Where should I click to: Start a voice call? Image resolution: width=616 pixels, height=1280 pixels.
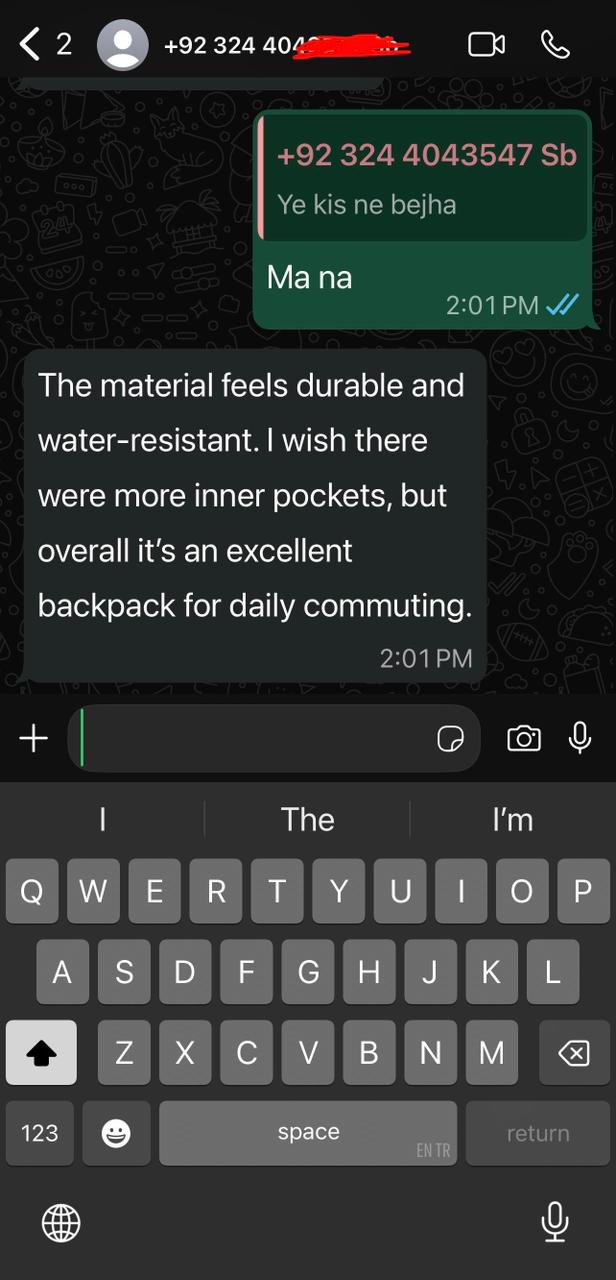click(x=555, y=44)
